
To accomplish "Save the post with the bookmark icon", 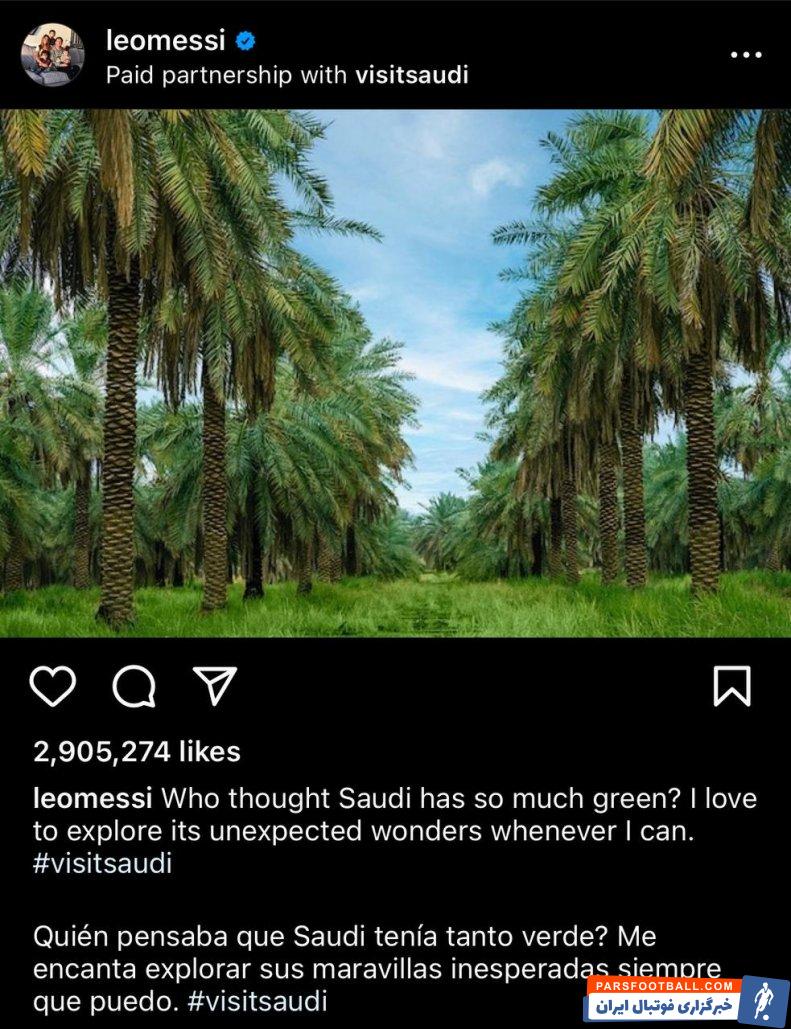I will click(x=732, y=687).
